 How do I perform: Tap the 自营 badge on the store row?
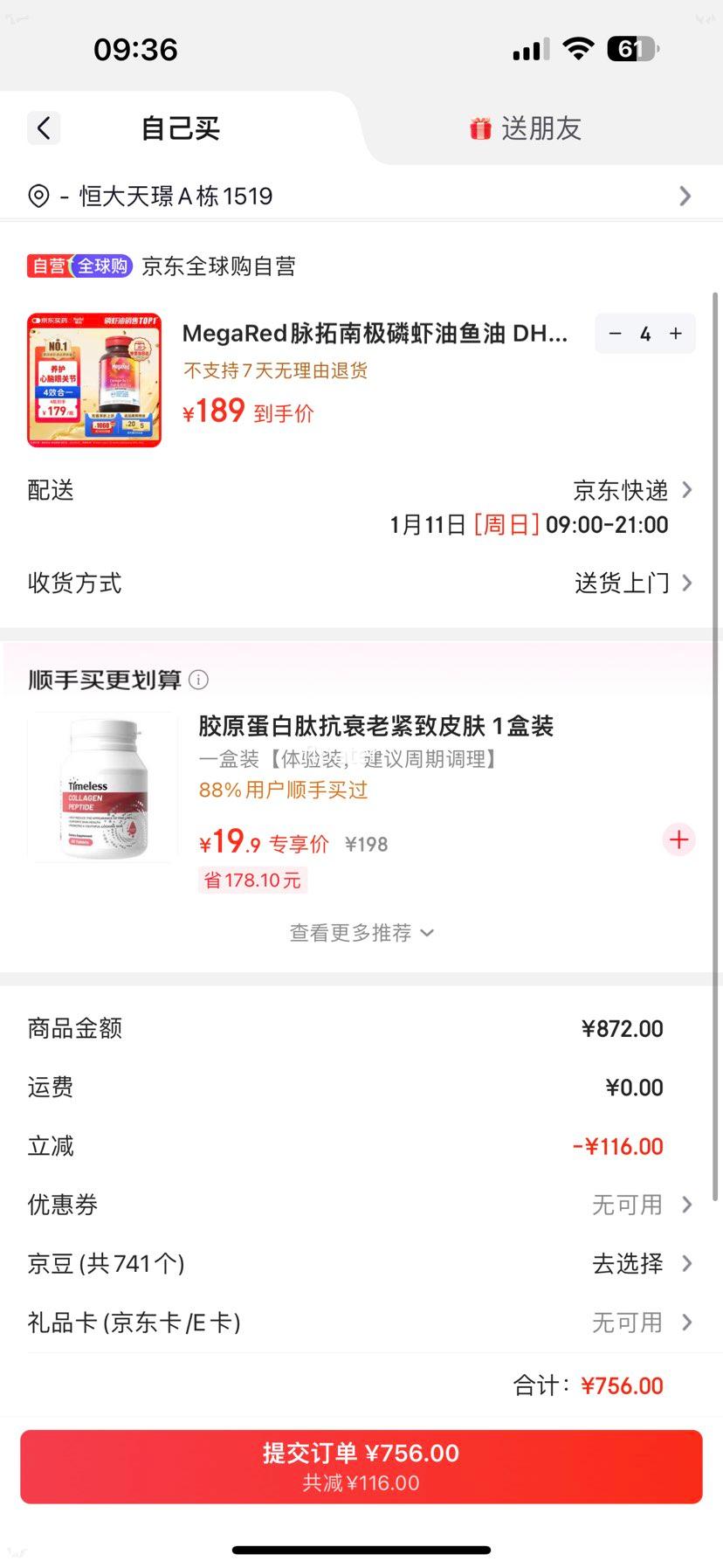pyautogui.click(x=49, y=266)
